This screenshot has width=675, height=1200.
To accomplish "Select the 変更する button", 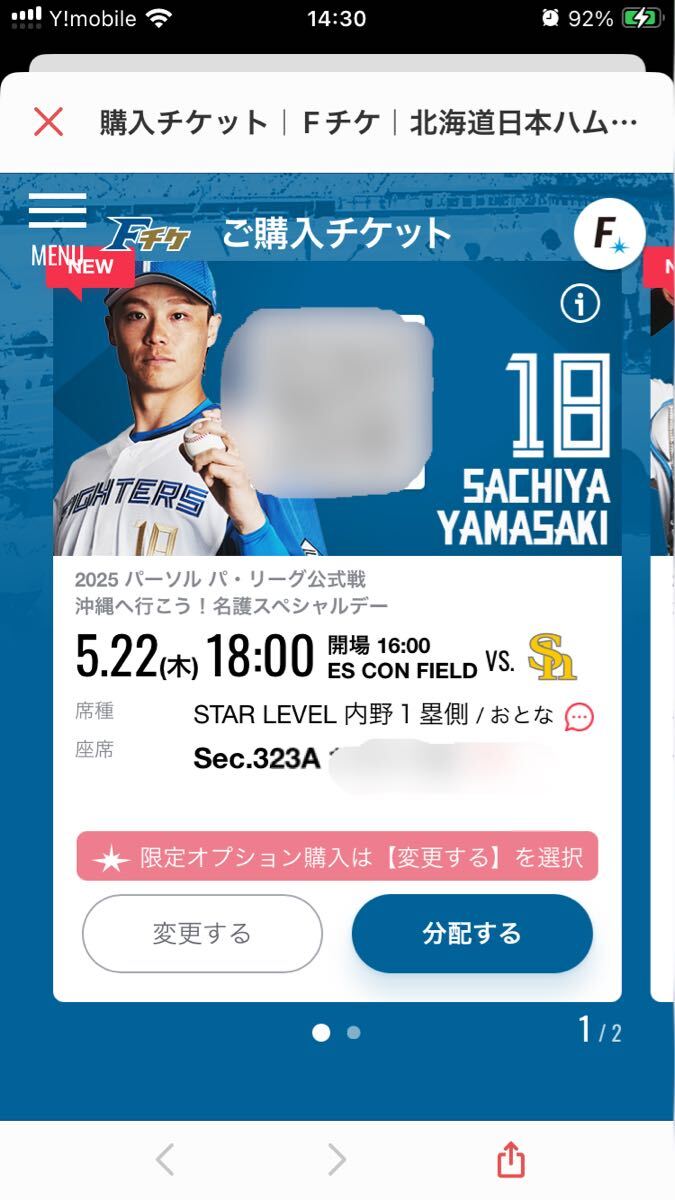I will coord(202,933).
